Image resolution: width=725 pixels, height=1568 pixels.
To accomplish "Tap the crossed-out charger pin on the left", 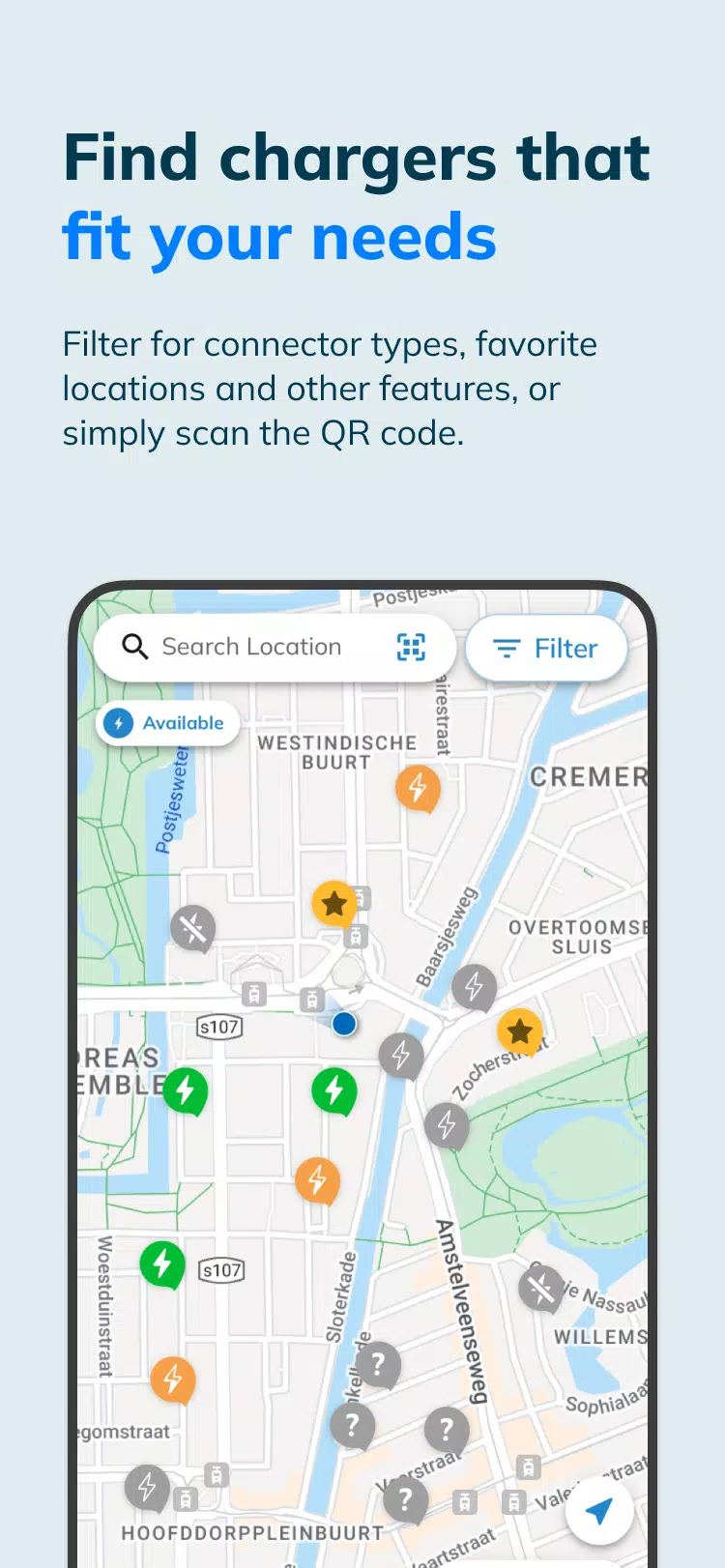I will (x=192, y=926).
